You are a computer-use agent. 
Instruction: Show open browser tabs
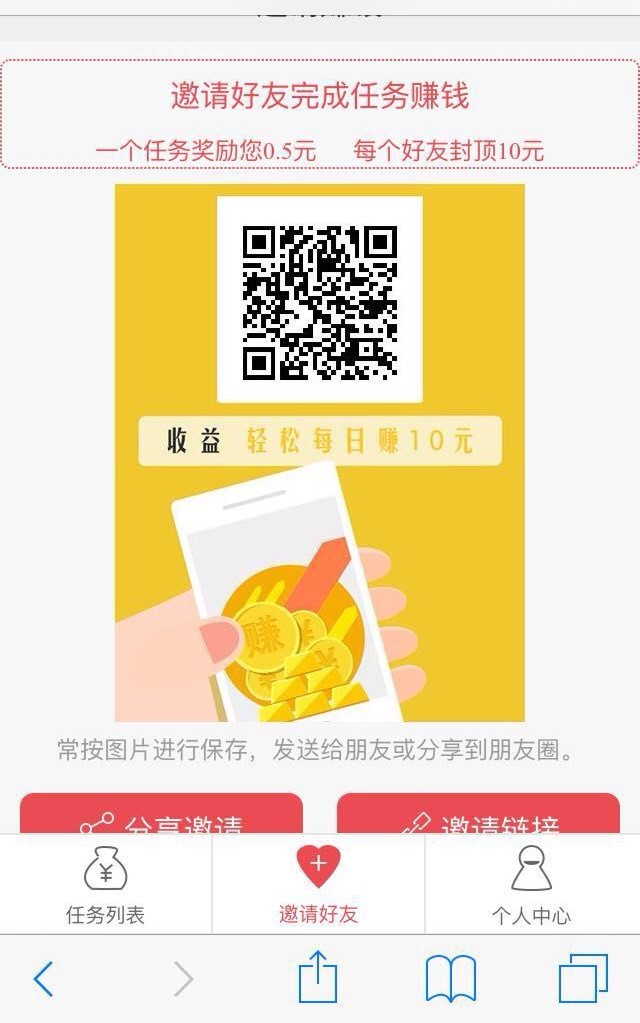(583, 979)
